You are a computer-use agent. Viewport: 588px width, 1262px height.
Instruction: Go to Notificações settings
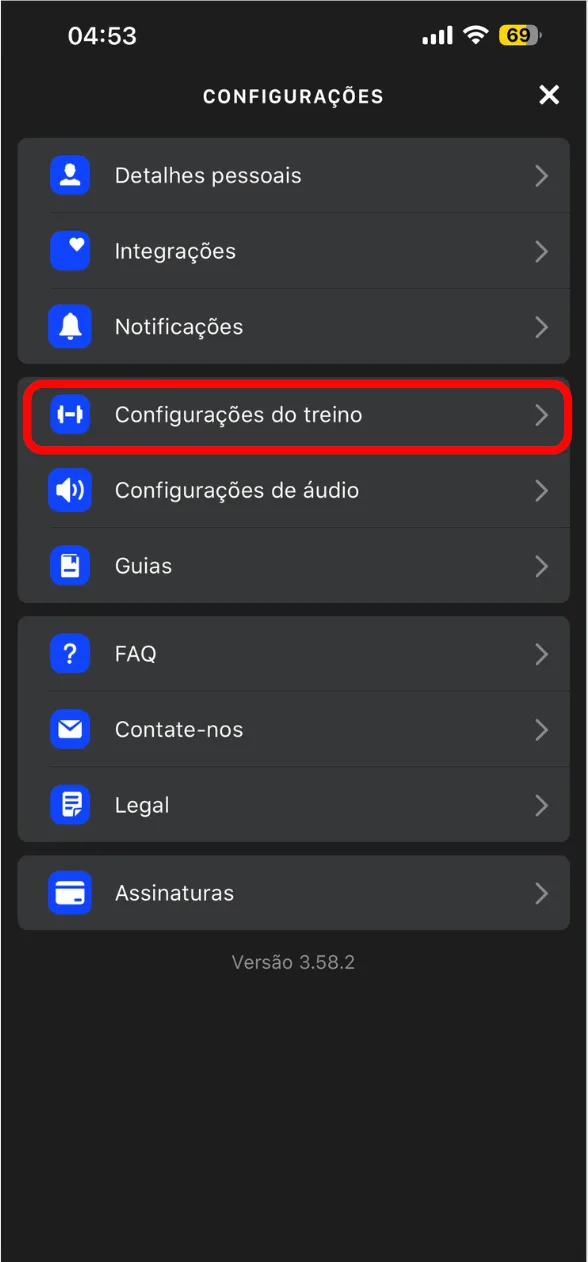point(294,327)
